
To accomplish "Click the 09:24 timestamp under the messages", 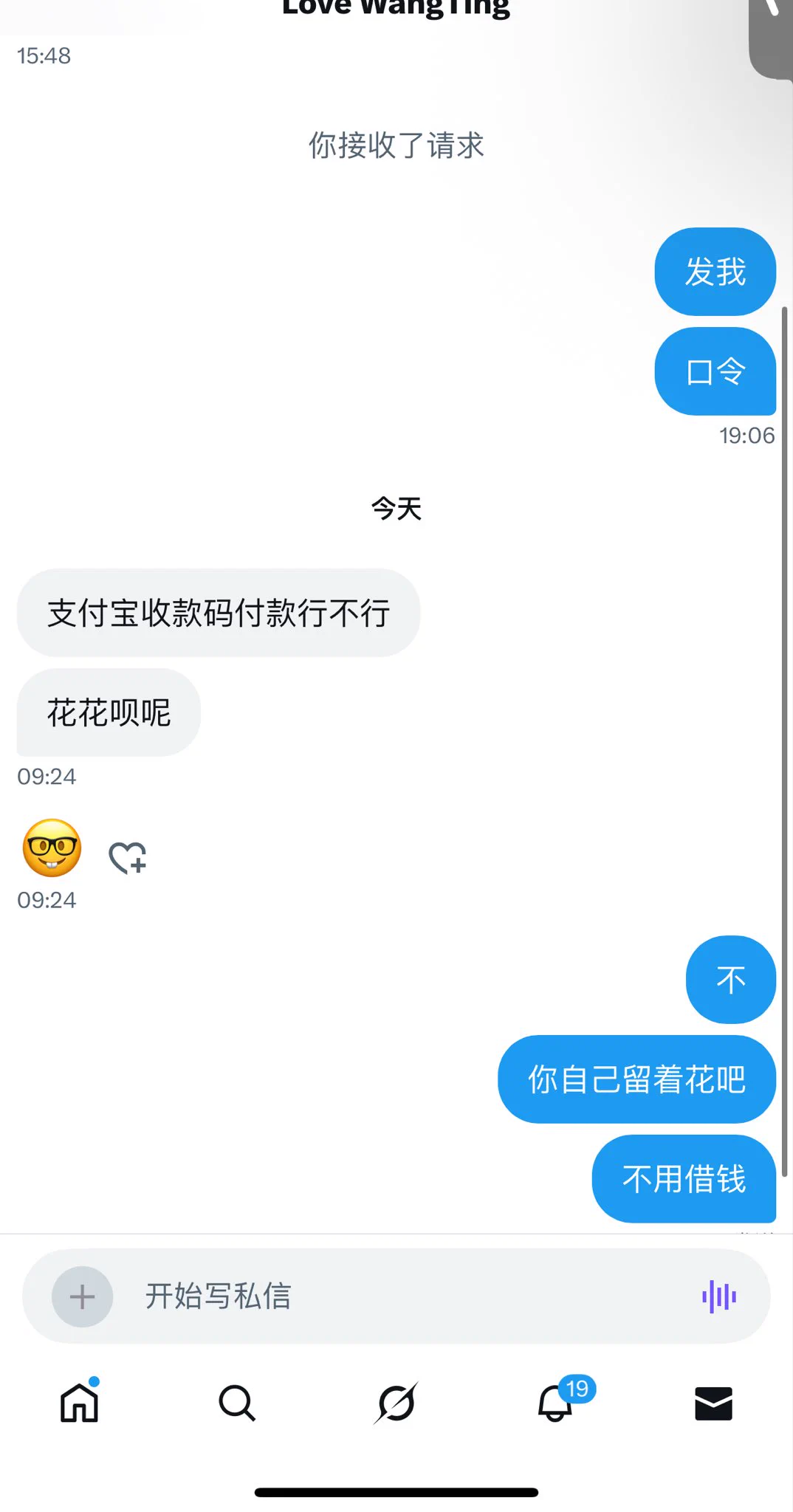I will click(x=47, y=776).
